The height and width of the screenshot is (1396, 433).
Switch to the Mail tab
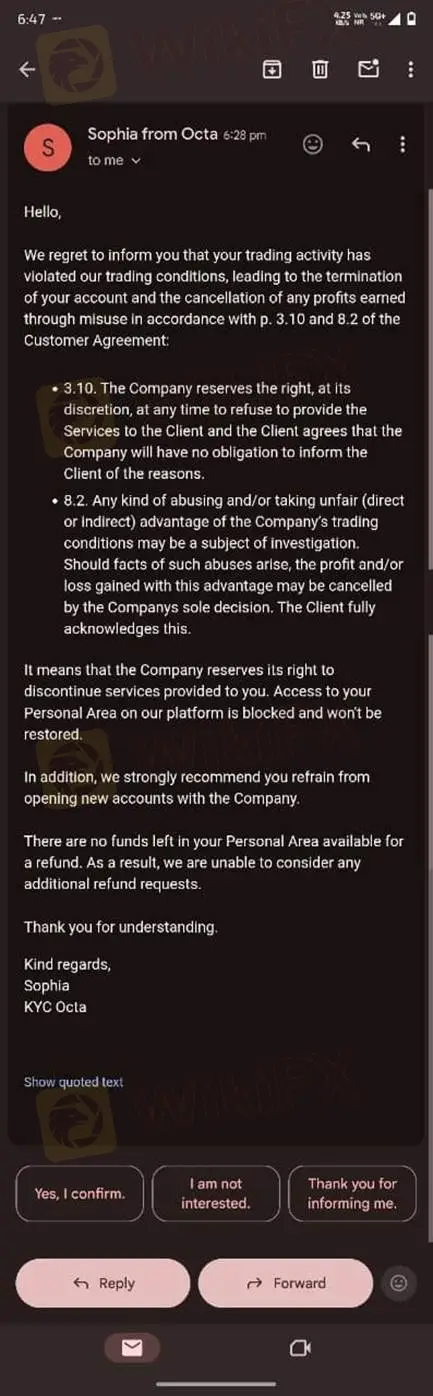pos(132,1348)
